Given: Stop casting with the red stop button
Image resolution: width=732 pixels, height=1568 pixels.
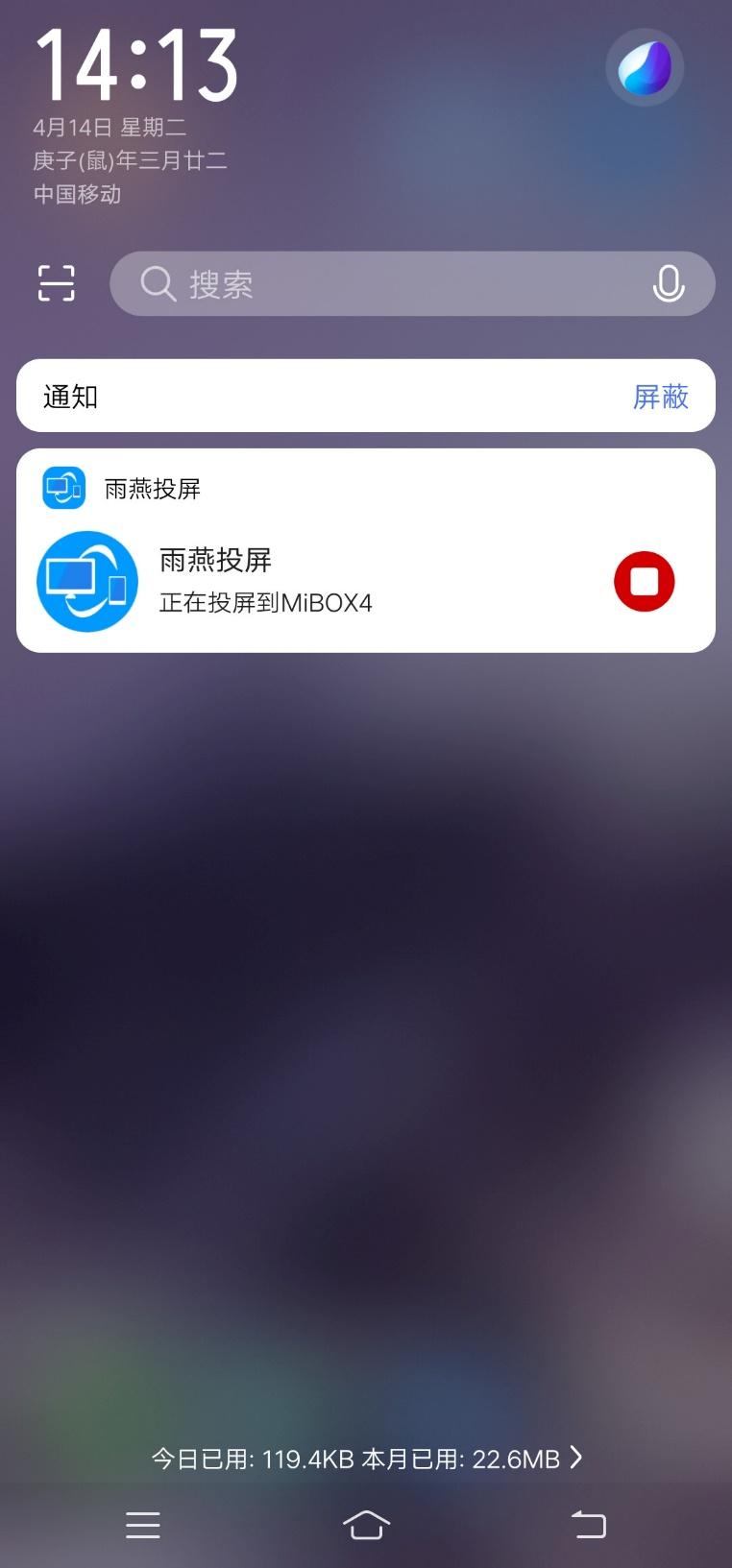Looking at the screenshot, I should [x=645, y=581].
